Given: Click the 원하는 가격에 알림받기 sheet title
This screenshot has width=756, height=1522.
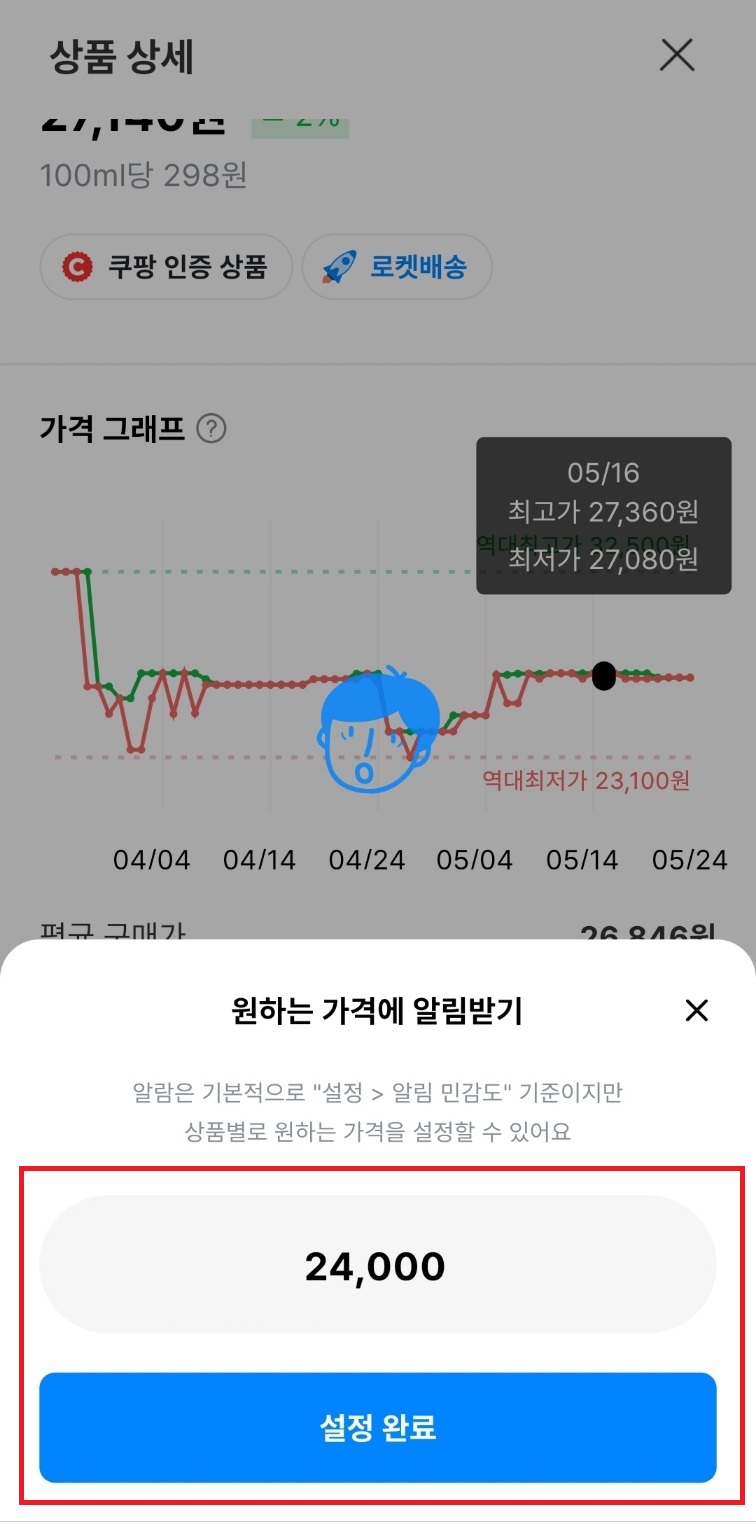Looking at the screenshot, I should [x=378, y=1011].
